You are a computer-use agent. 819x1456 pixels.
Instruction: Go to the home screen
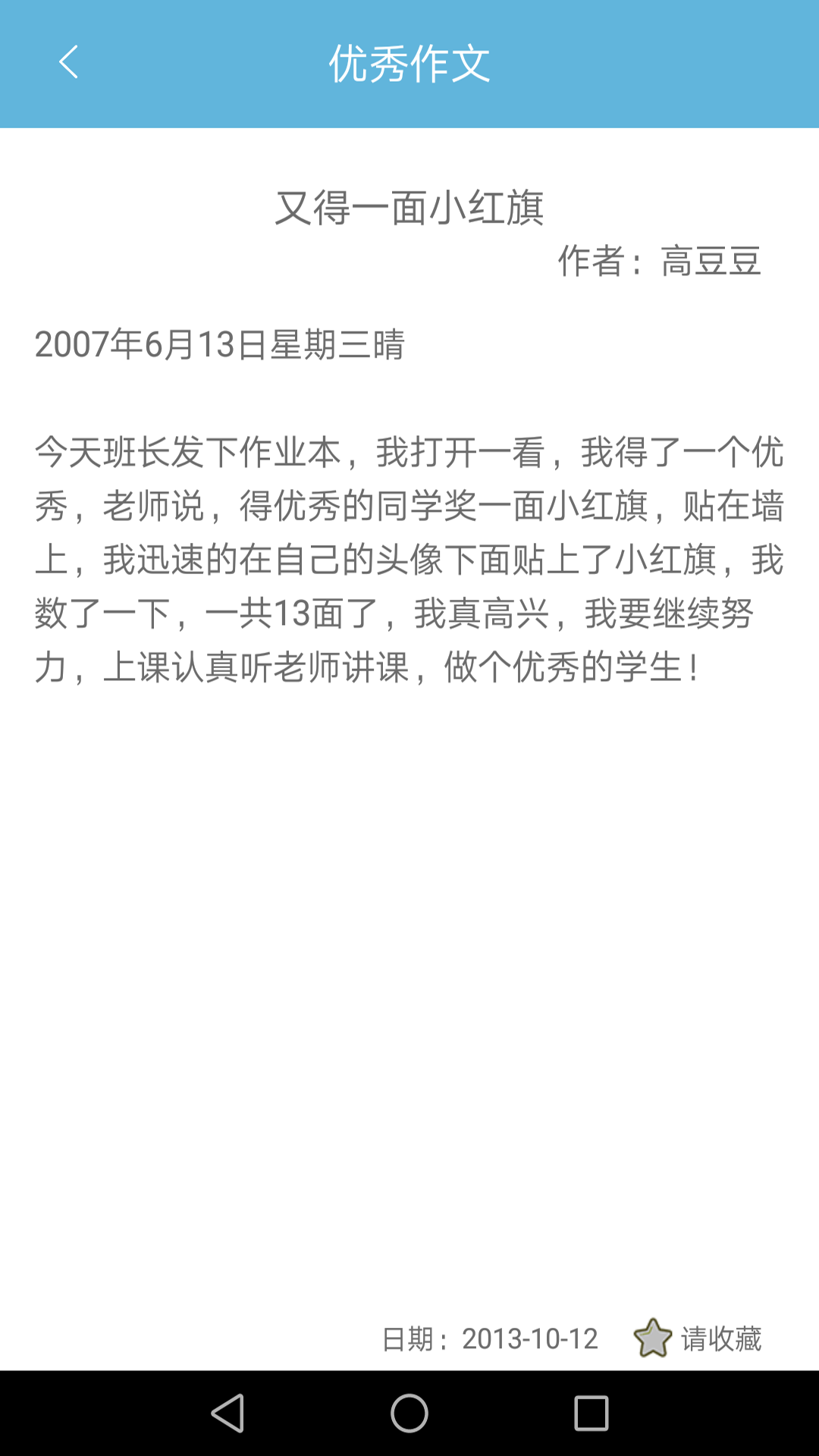pyautogui.click(x=409, y=1414)
